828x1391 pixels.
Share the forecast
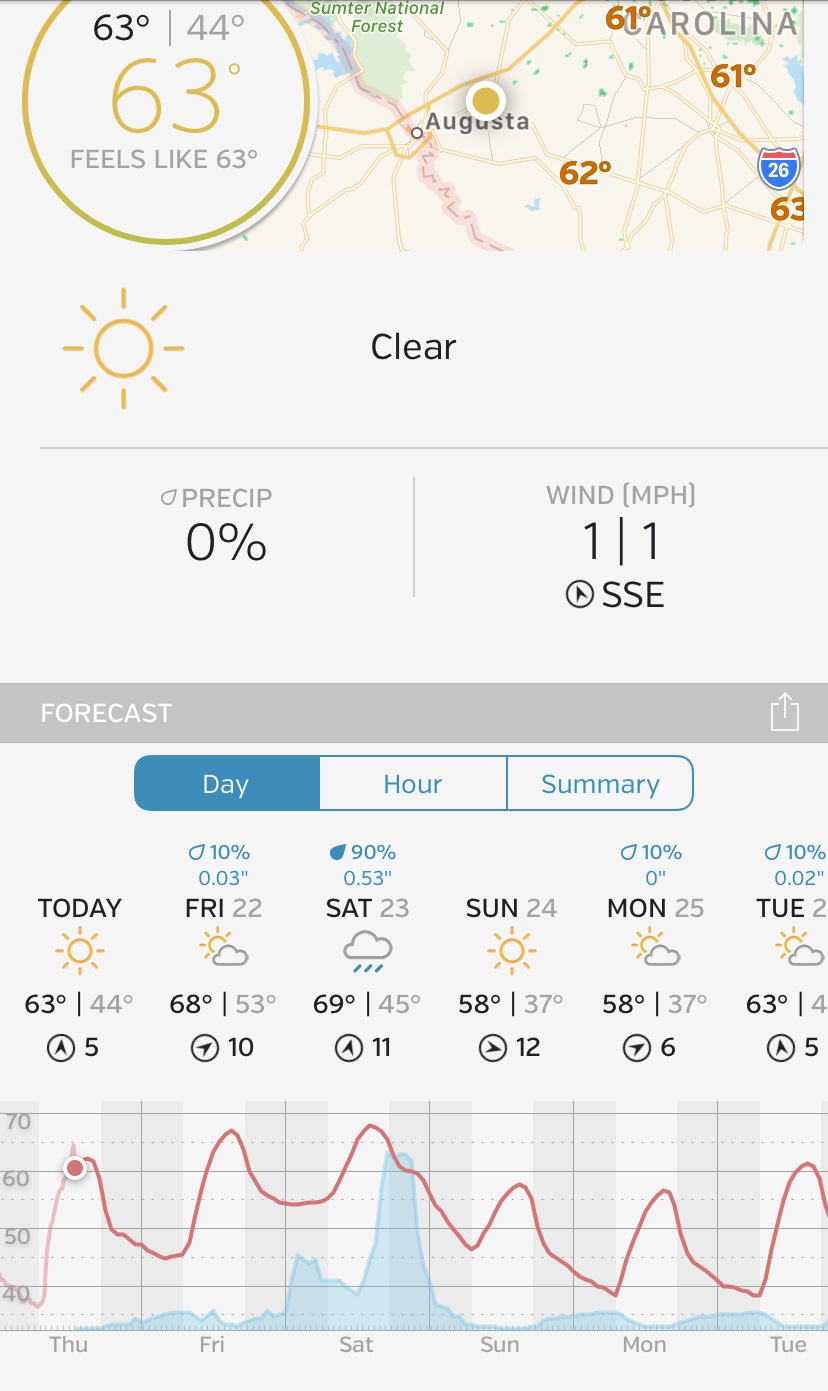pyautogui.click(x=785, y=712)
